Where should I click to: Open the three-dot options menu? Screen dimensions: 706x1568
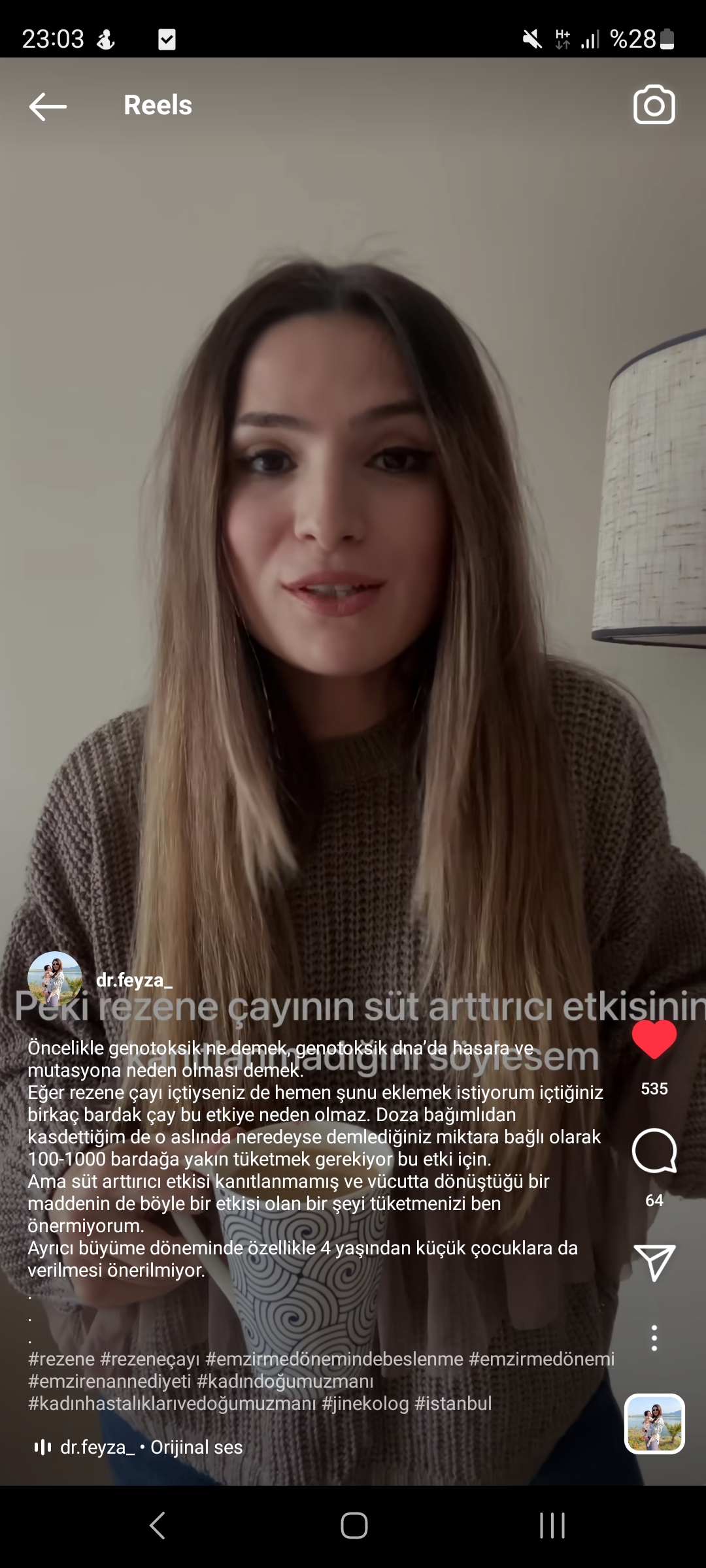pos(654,1337)
